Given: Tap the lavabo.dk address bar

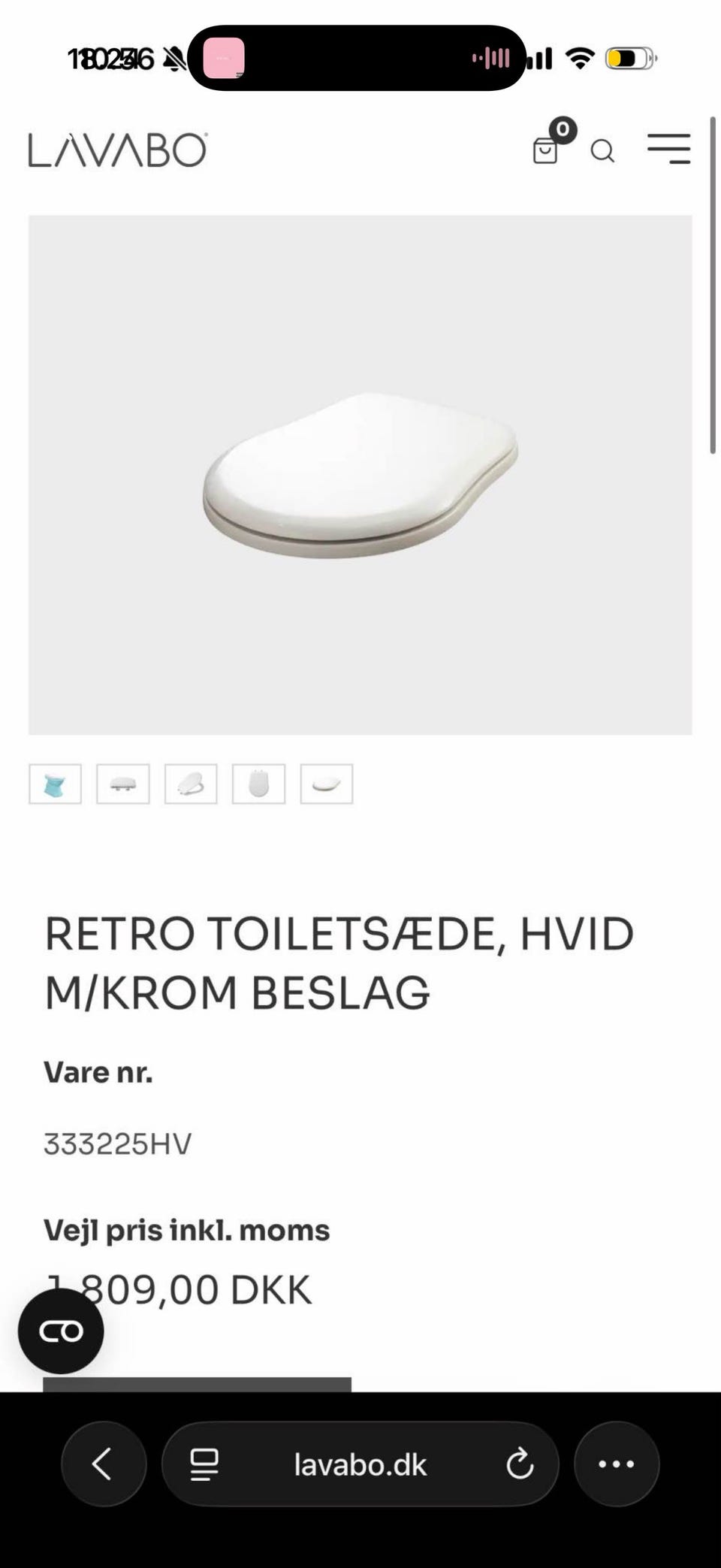Looking at the screenshot, I should [x=360, y=1464].
